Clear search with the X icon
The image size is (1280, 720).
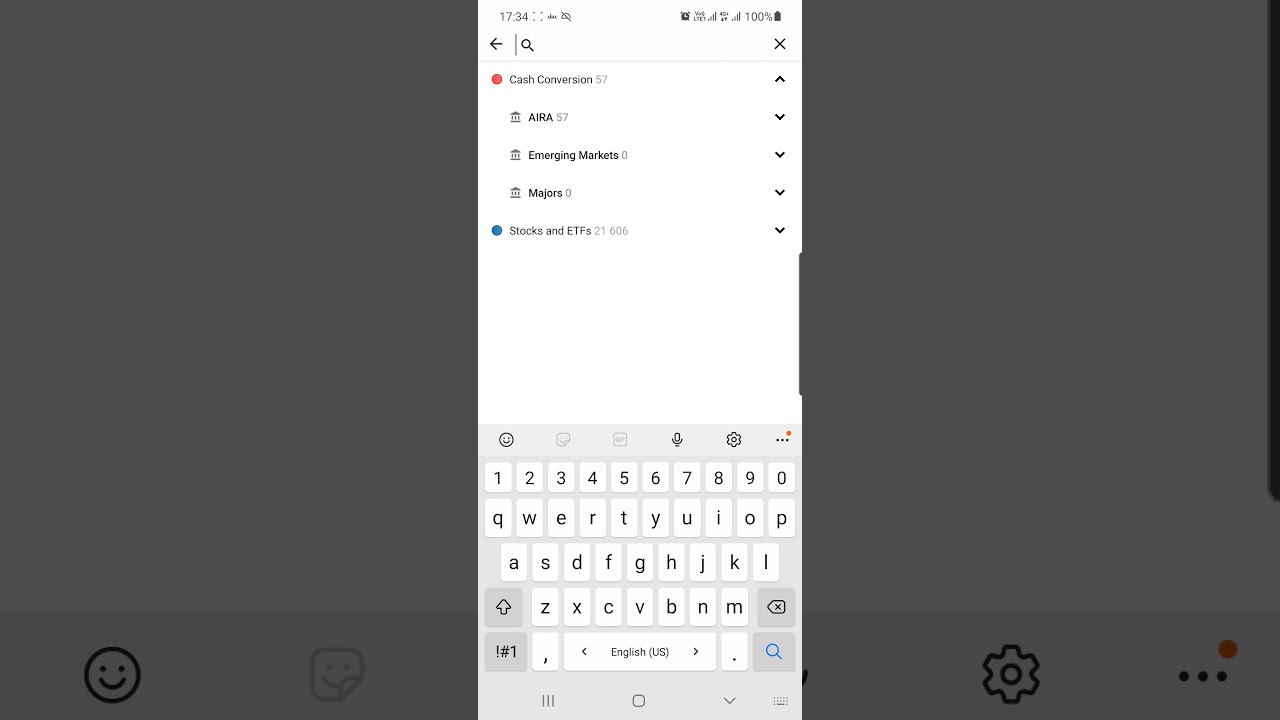coord(780,44)
